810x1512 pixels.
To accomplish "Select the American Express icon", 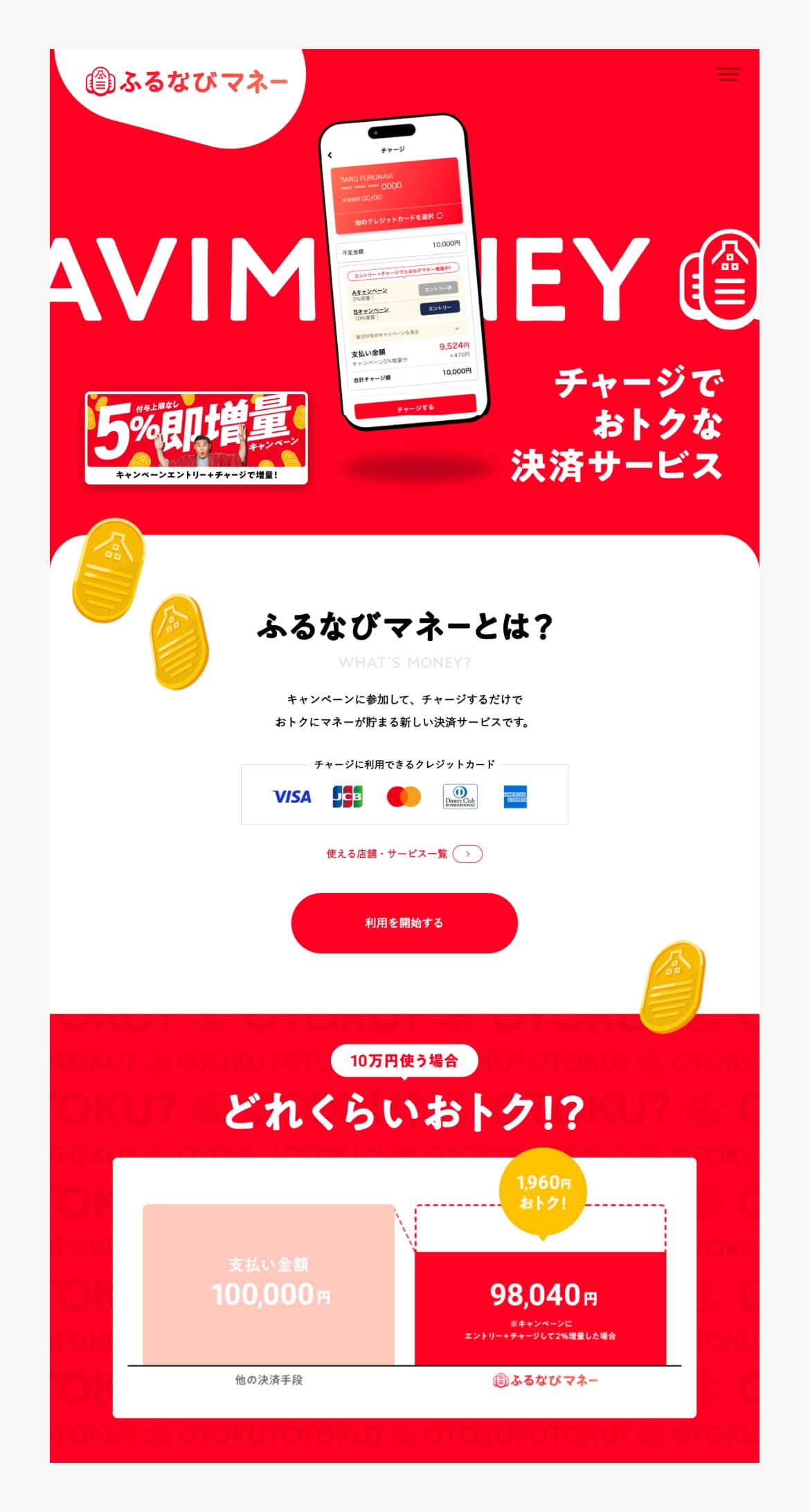I will (x=515, y=797).
